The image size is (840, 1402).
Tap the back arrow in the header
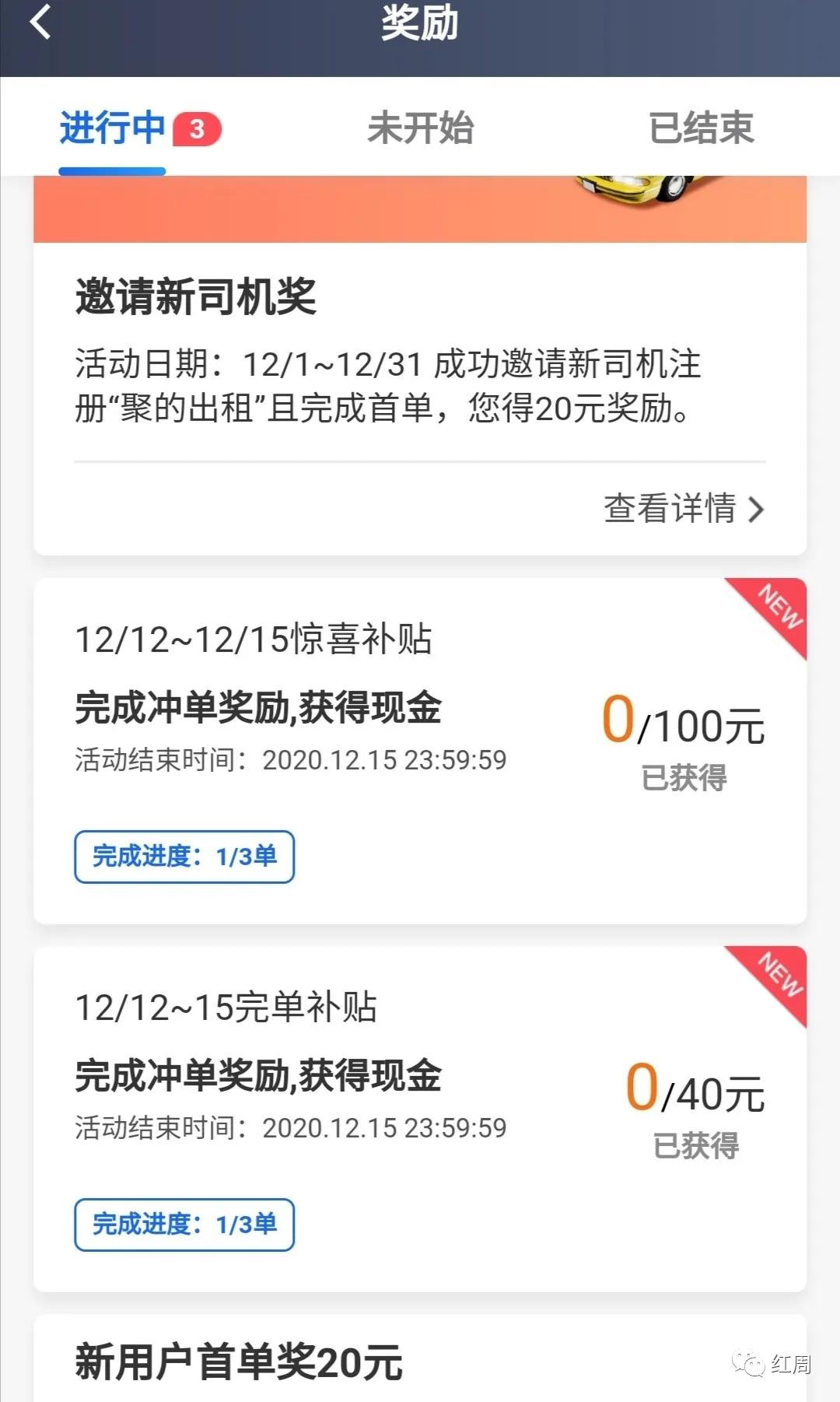pos(40,22)
